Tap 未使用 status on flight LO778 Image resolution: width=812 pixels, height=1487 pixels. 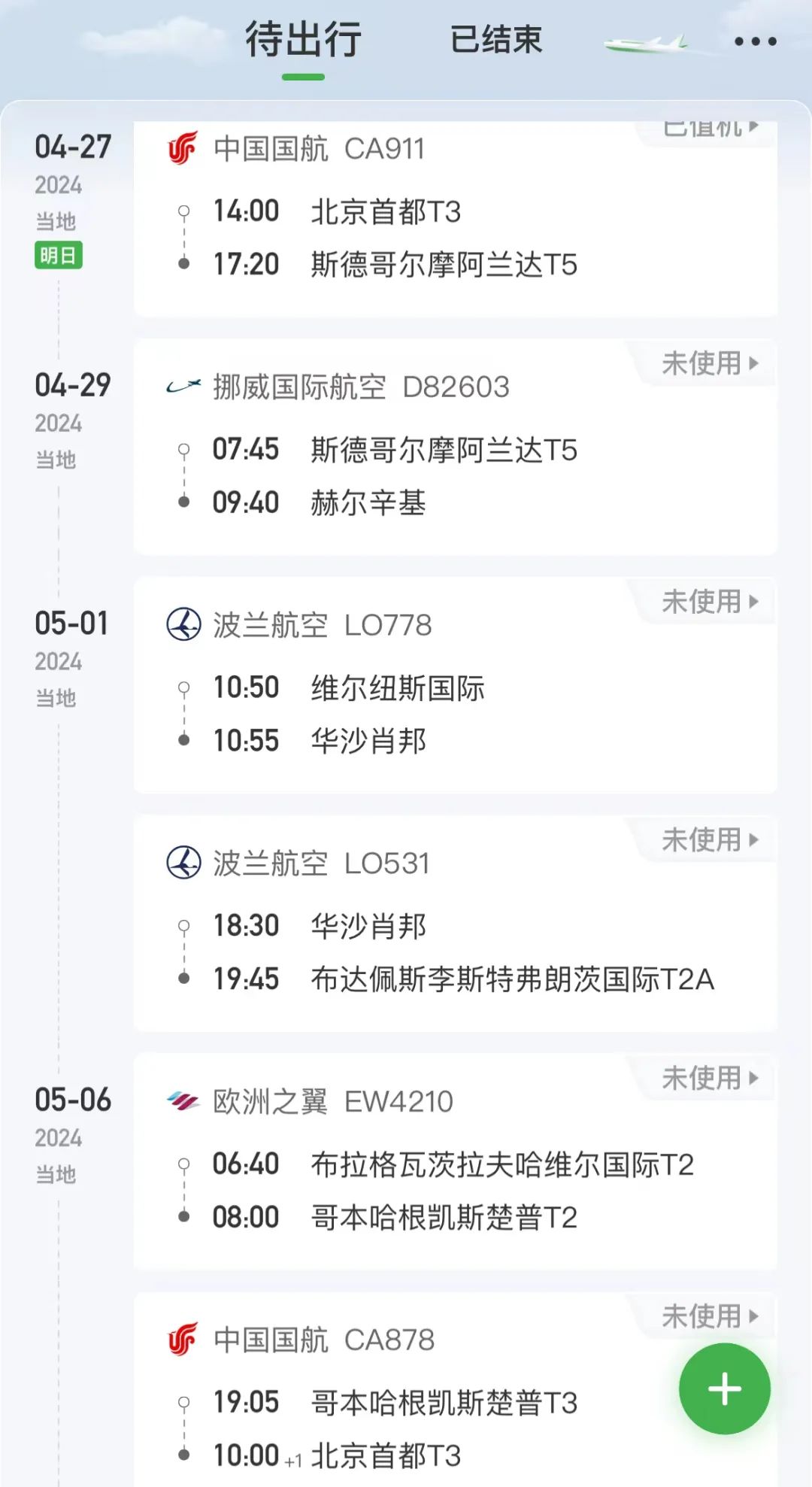(x=709, y=602)
